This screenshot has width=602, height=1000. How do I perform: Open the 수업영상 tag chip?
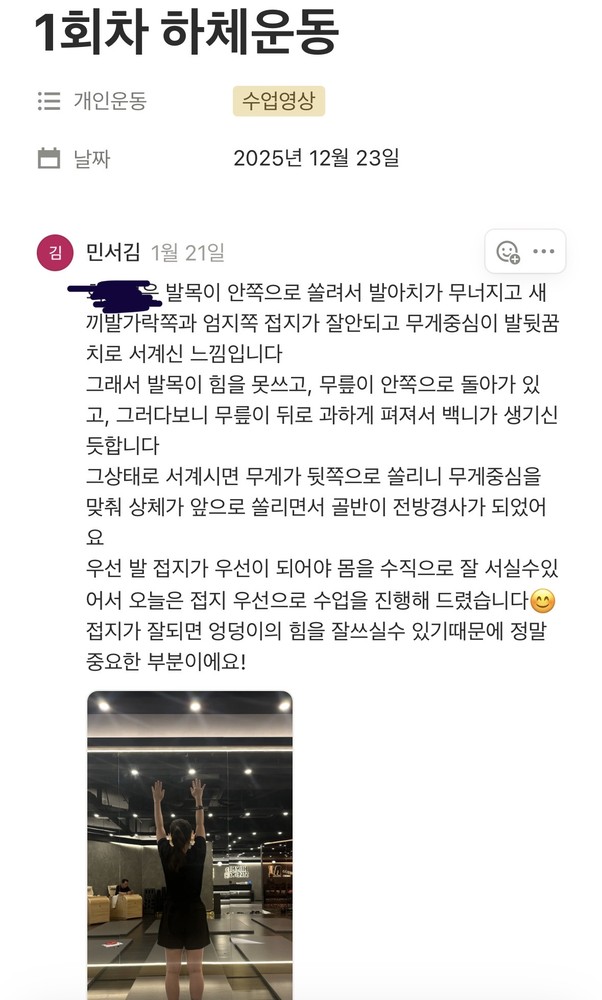click(279, 101)
